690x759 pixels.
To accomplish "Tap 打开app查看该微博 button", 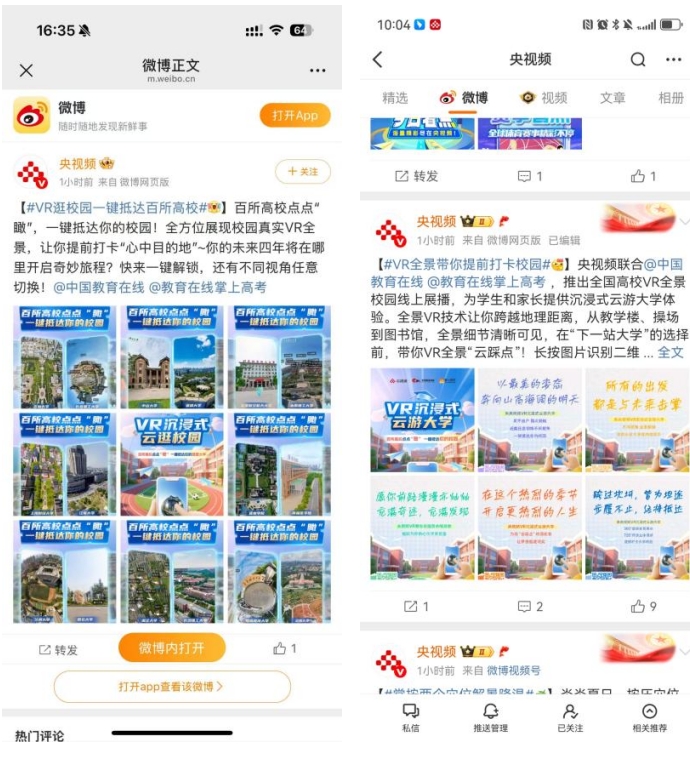I will tap(171, 687).
